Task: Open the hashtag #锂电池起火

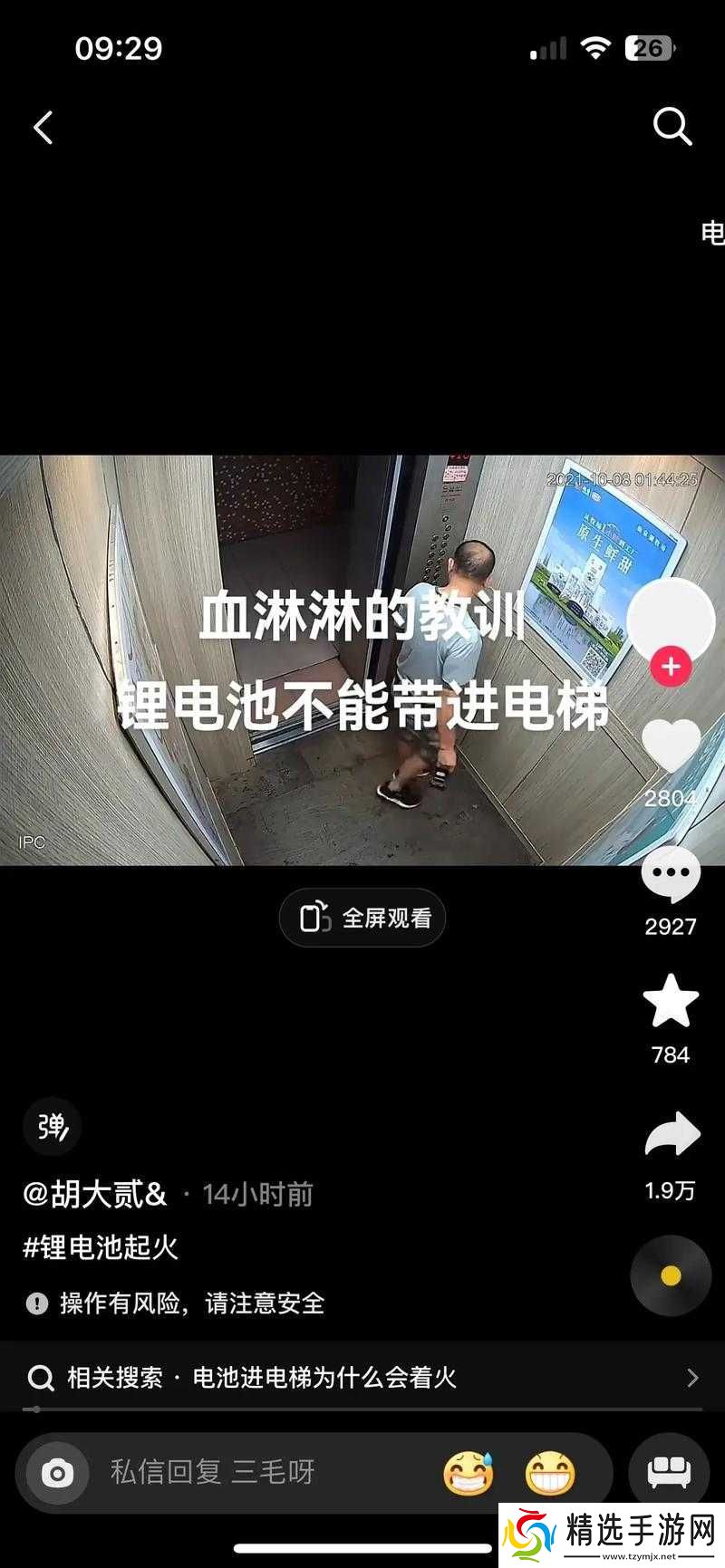Action: click(x=100, y=1247)
